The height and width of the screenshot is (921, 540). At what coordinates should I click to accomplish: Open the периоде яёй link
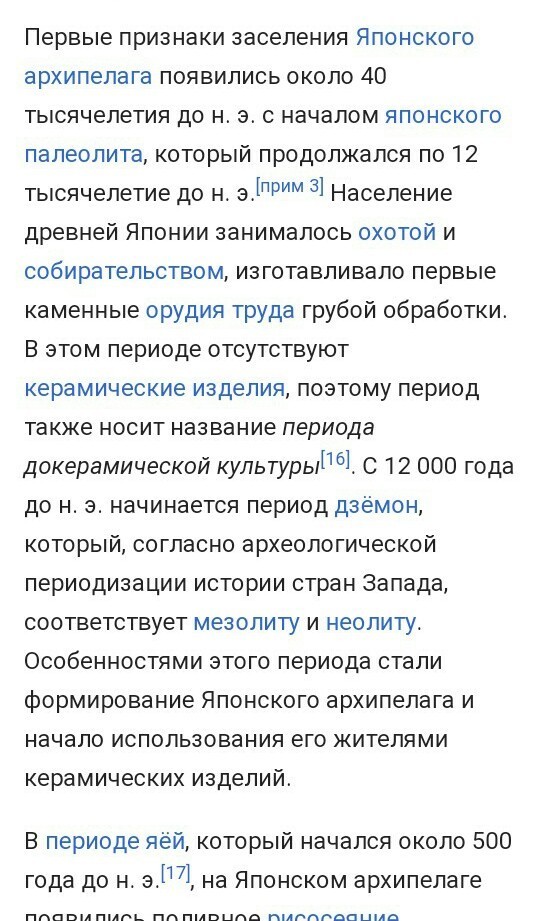[115, 841]
